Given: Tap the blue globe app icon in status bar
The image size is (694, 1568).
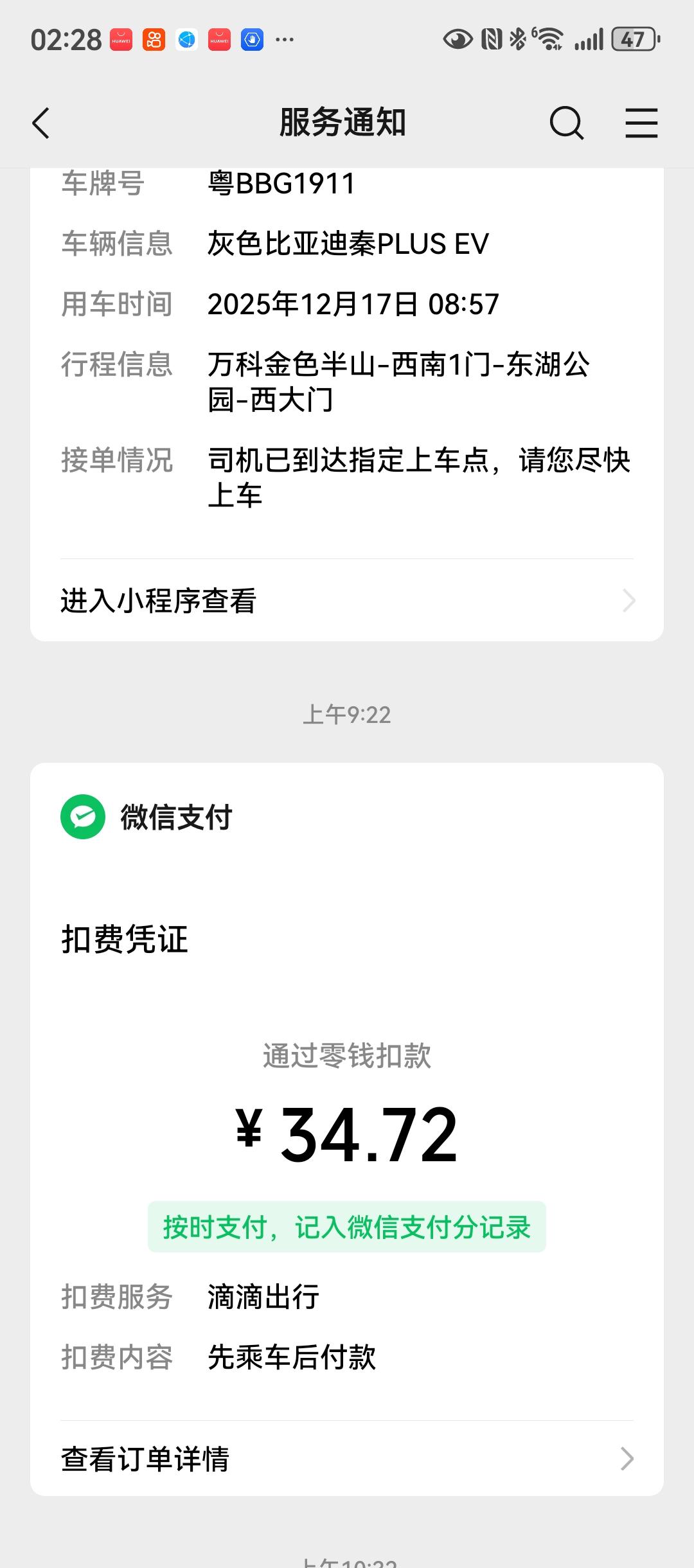Looking at the screenshot, I should (186, 40).
